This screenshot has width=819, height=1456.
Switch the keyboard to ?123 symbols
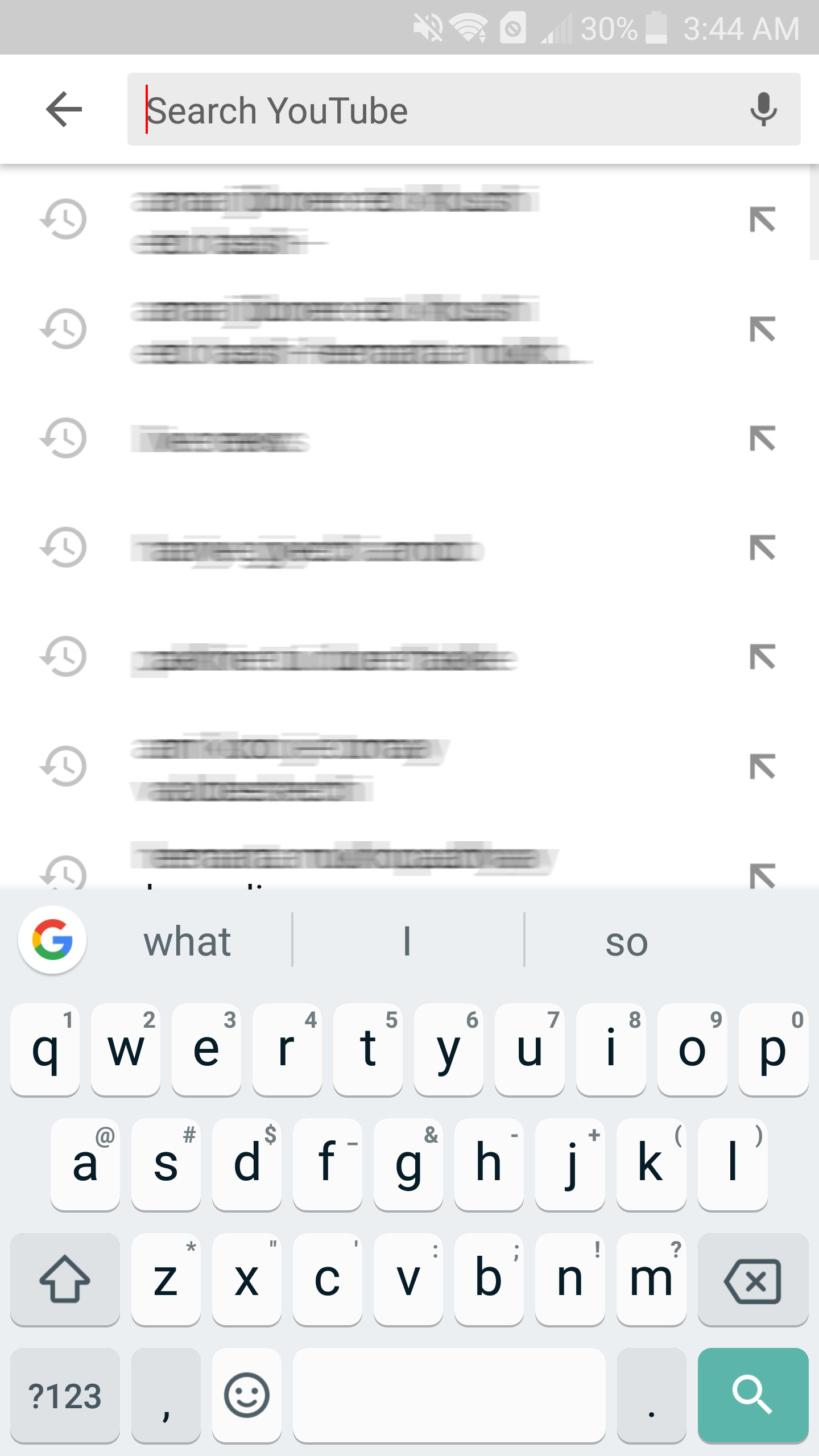pos(65,1395)
